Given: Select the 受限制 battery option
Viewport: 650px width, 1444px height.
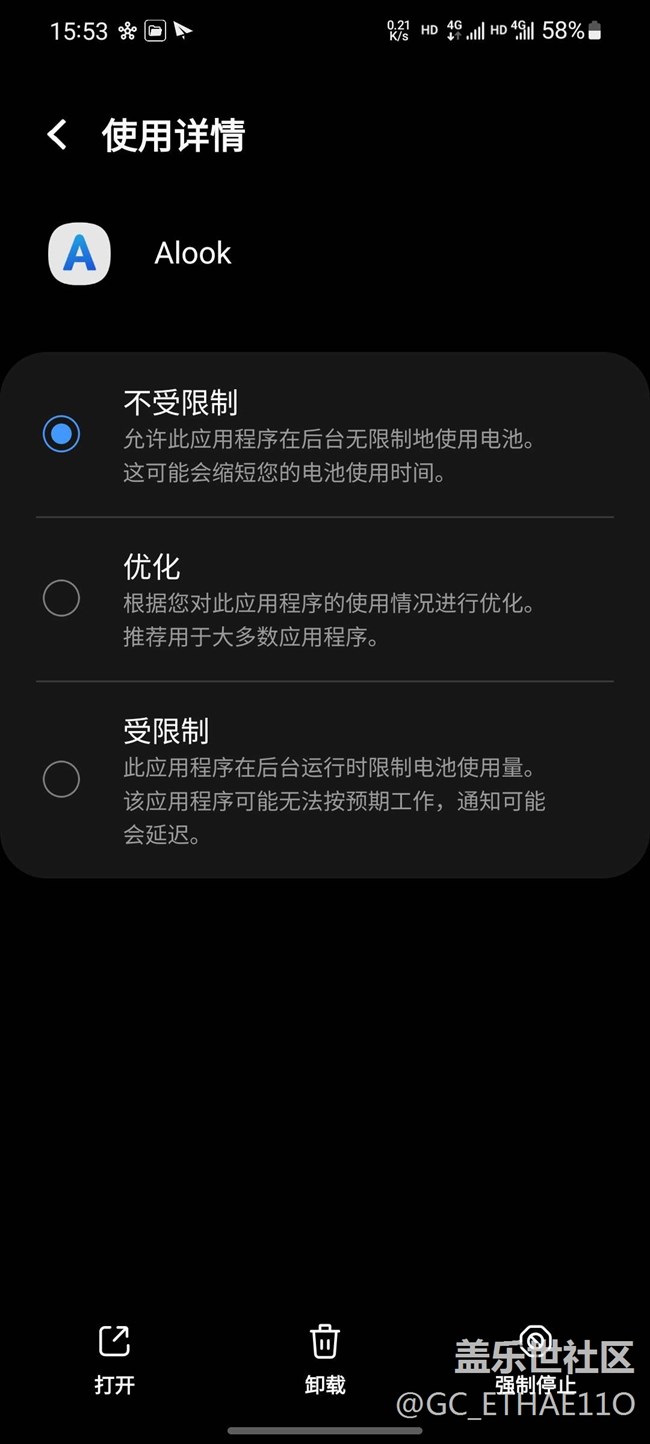Looking at the screenshot, I should [62, 778].
